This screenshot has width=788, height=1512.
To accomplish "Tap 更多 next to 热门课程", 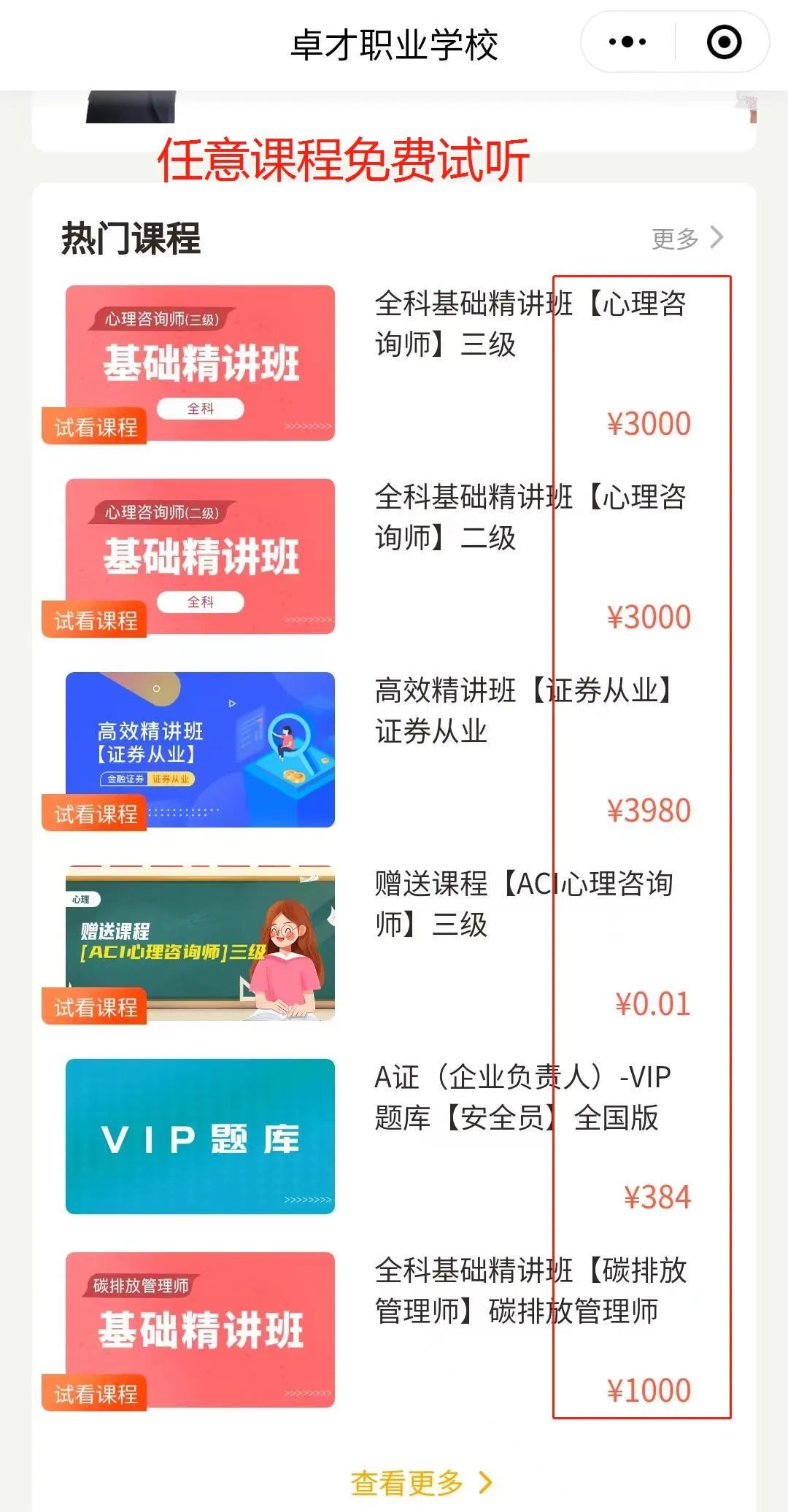I will coord(687,238).
